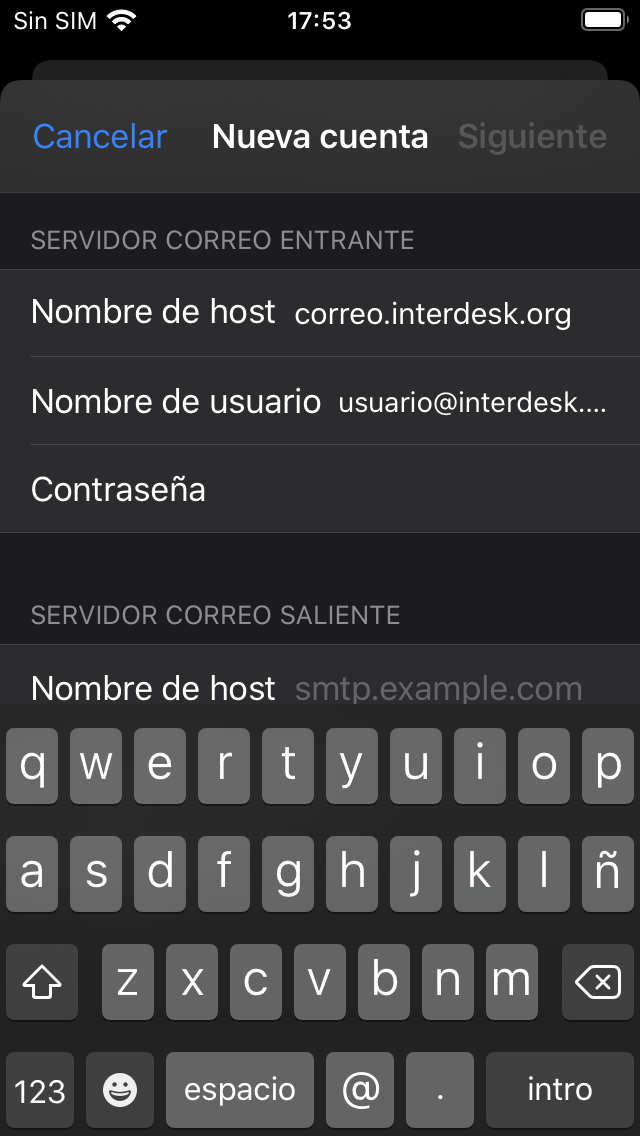Tap the shift key
The image size is (640, 1136).
pyautogui.click(x=42, y=983)
